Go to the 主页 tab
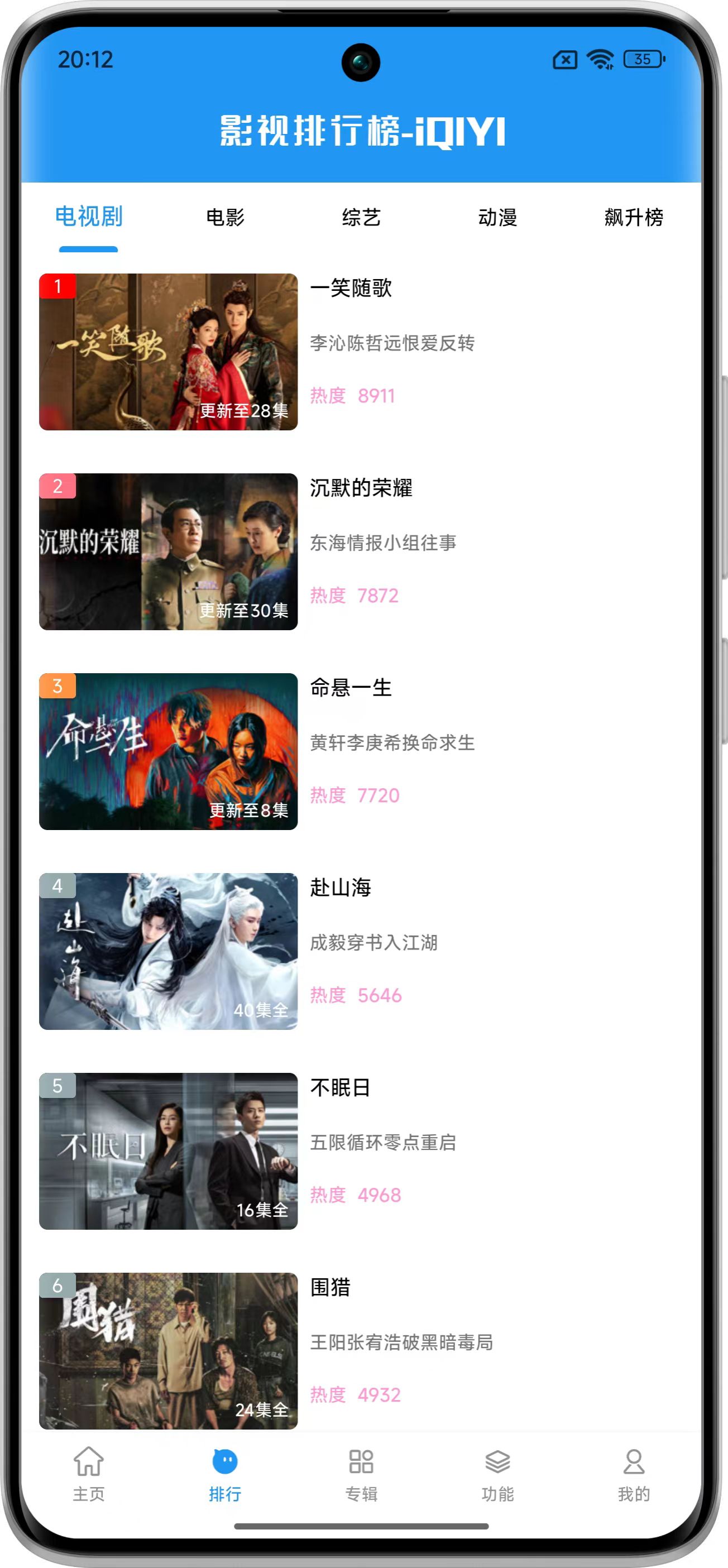 pos(89,1473)
